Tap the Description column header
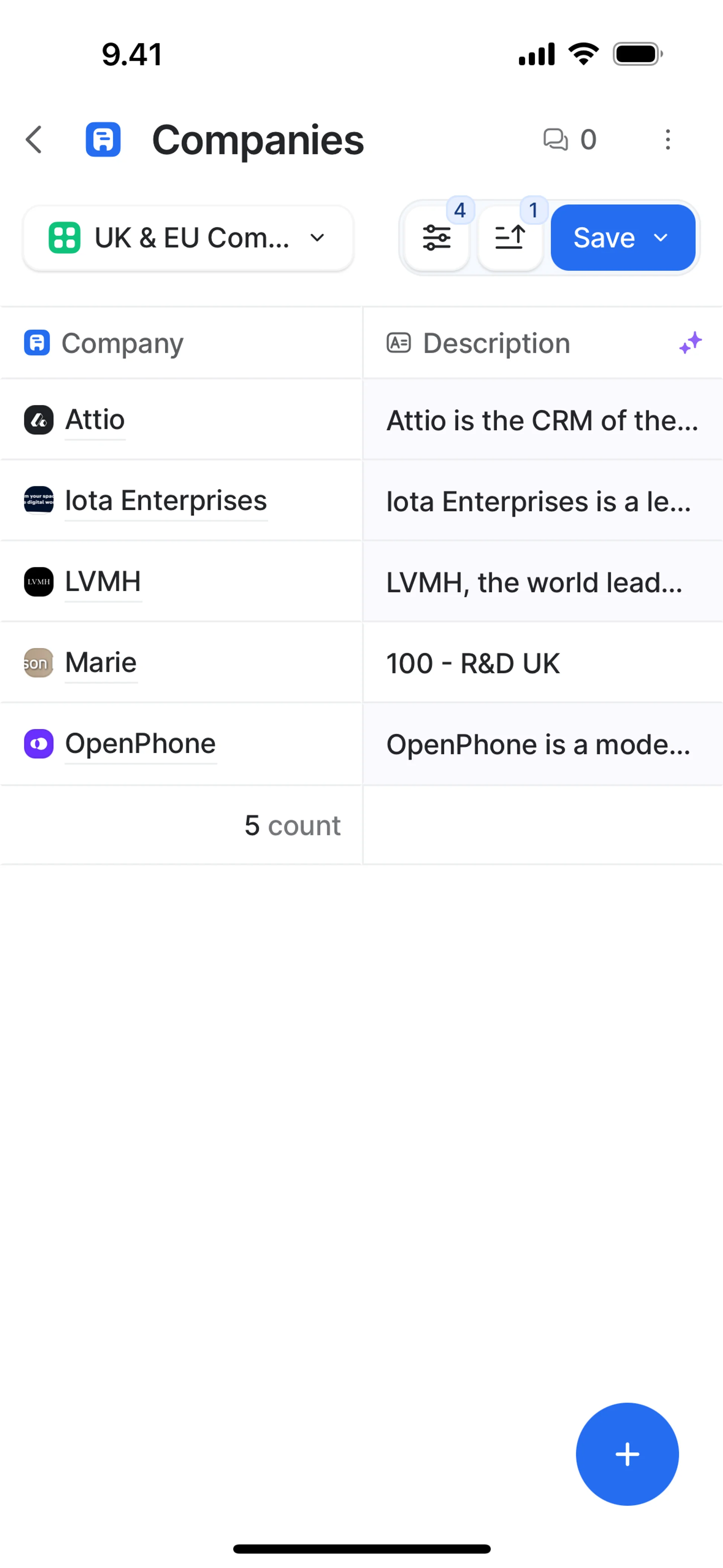Viewport: 723px width, 1568px height. pos(543,343)
